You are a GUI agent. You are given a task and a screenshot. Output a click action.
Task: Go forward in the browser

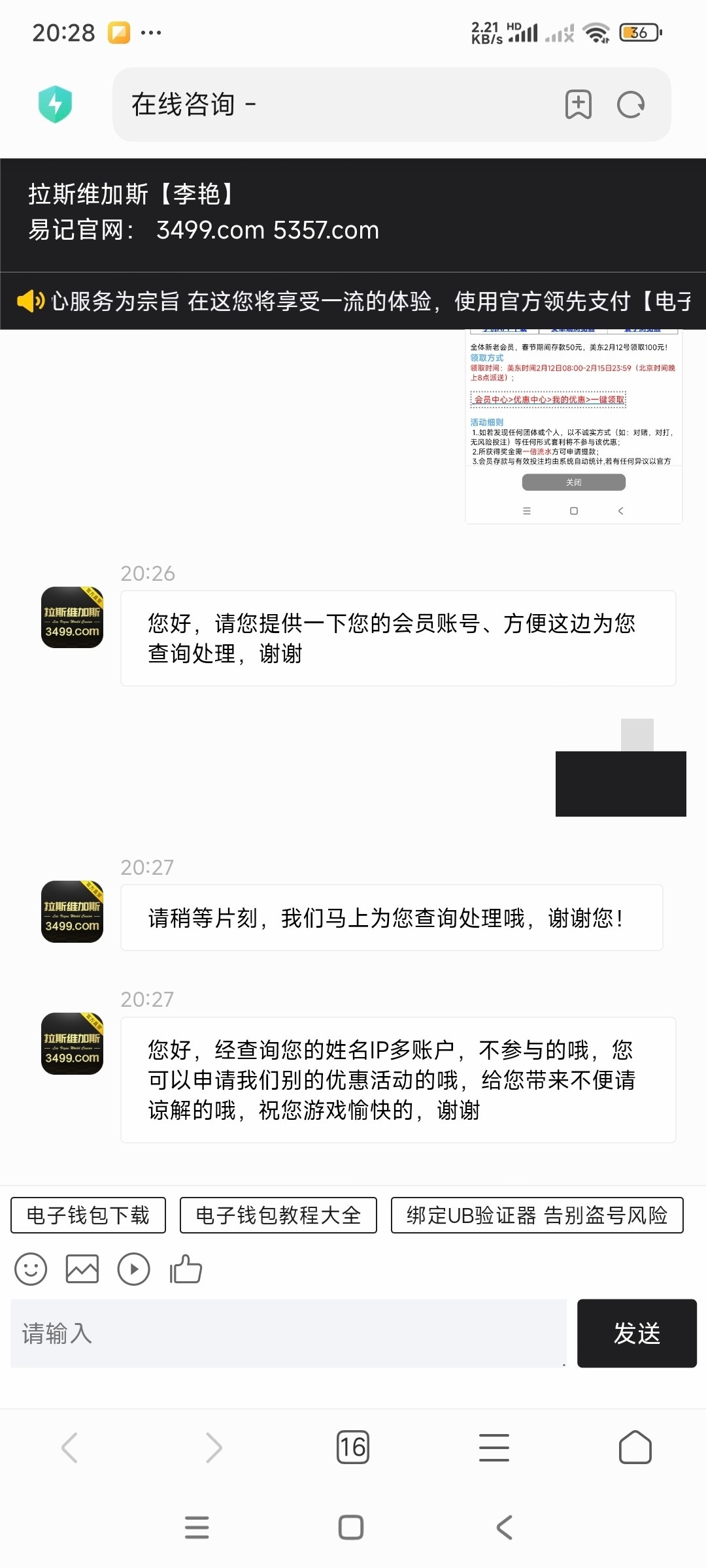pyautogui.click(x=213, y=1448)
